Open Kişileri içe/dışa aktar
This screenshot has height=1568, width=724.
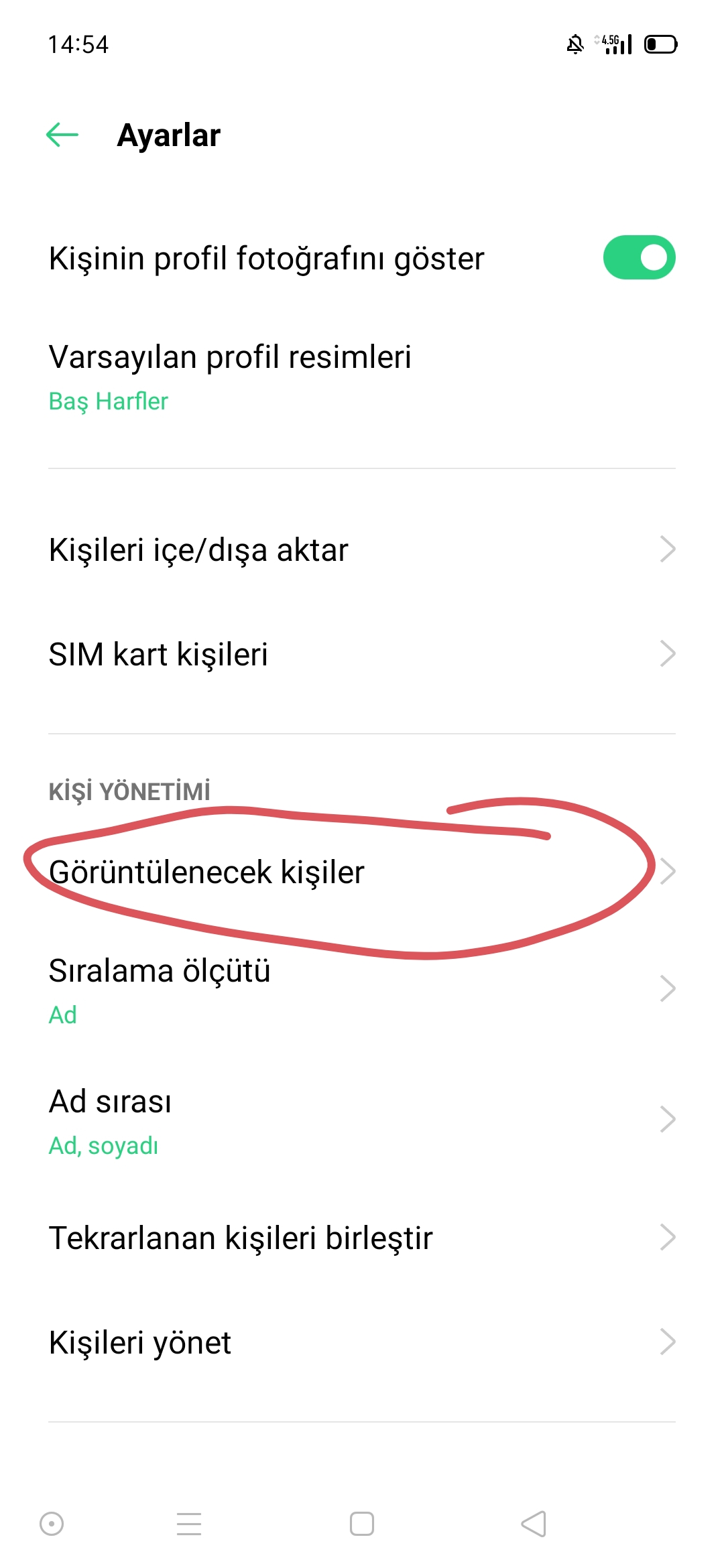coord(362,549)
